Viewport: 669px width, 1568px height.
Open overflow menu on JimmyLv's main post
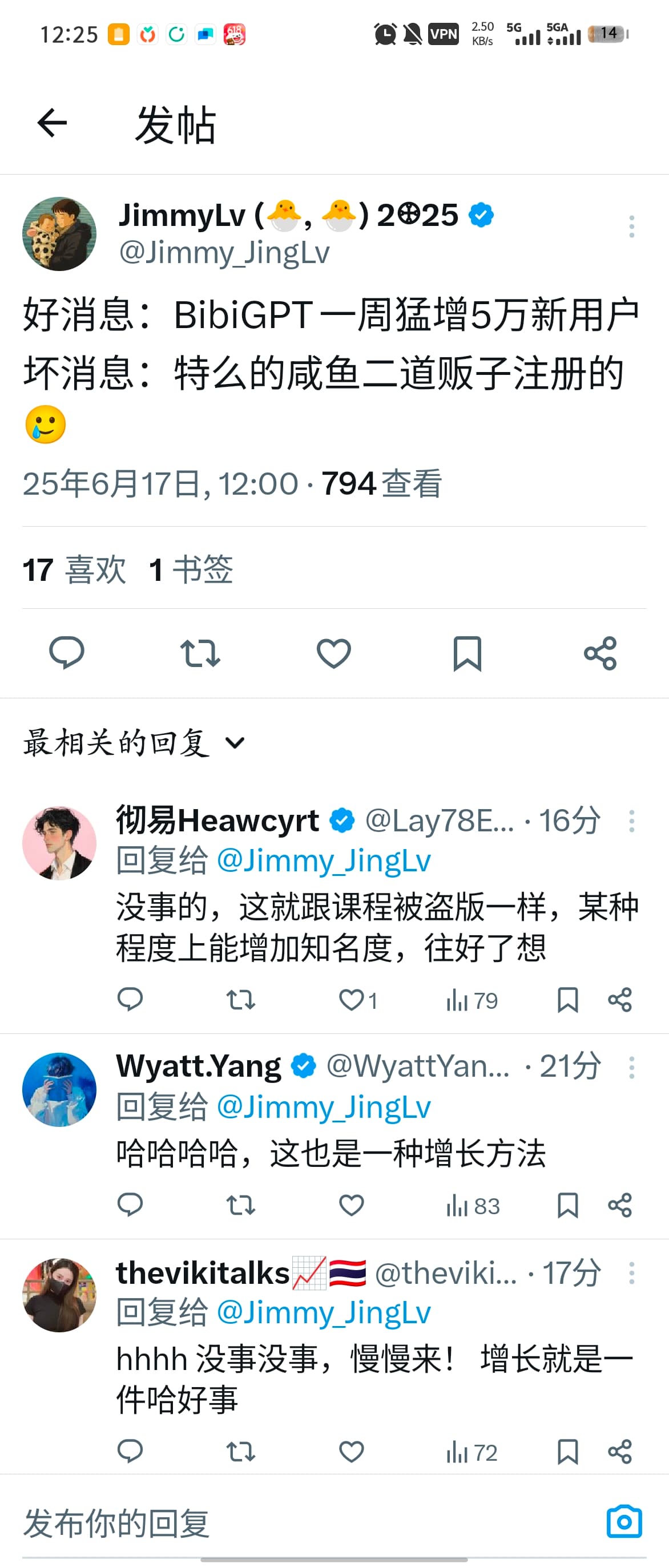click(x=631, y=227)
